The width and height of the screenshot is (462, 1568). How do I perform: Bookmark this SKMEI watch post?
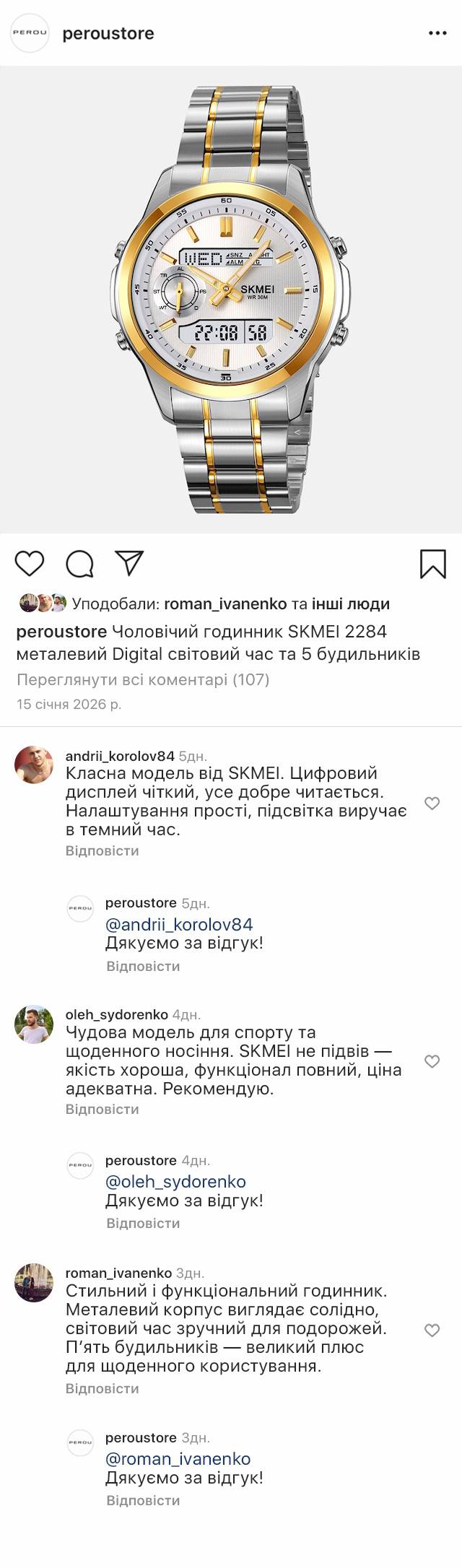coord(432,564)
